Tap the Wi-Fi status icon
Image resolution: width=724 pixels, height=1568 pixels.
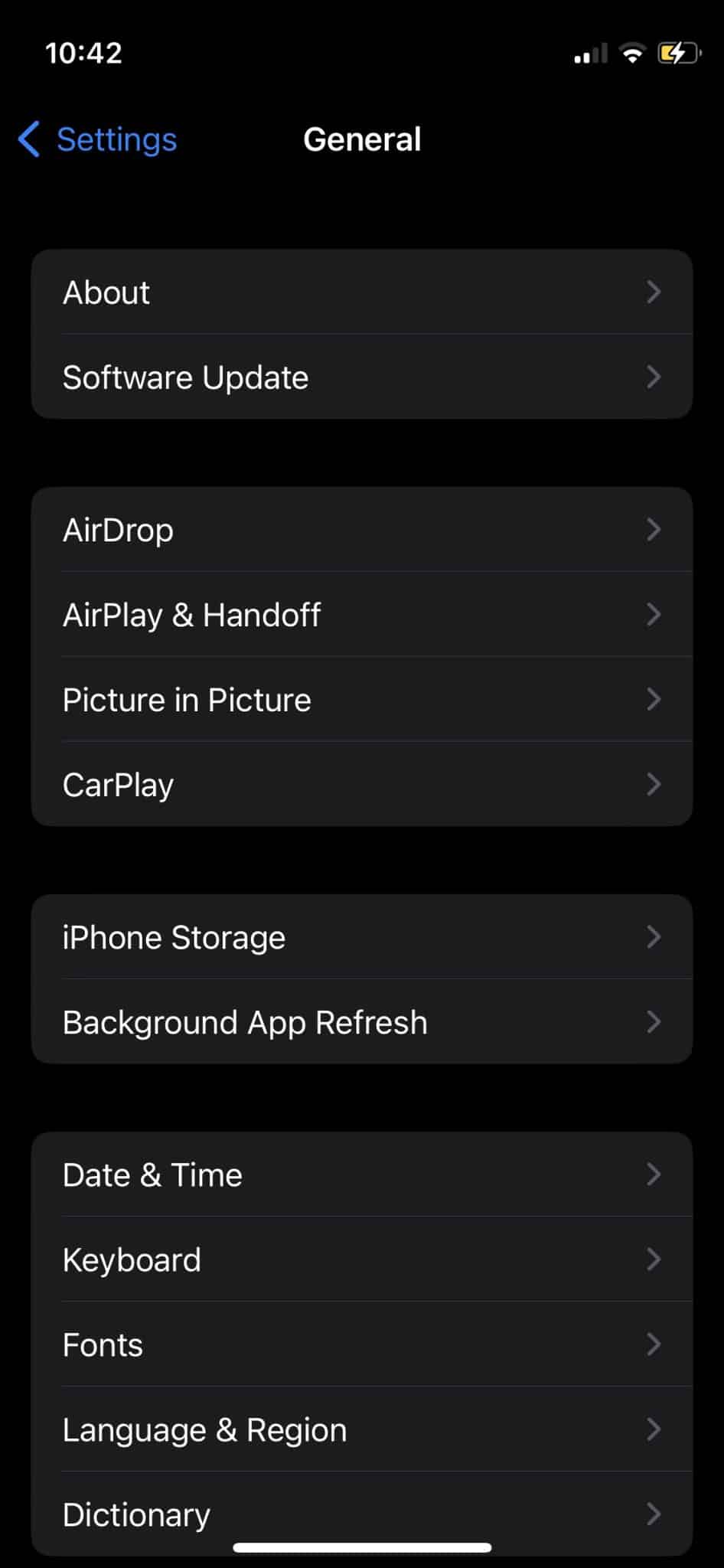point(632,54)
